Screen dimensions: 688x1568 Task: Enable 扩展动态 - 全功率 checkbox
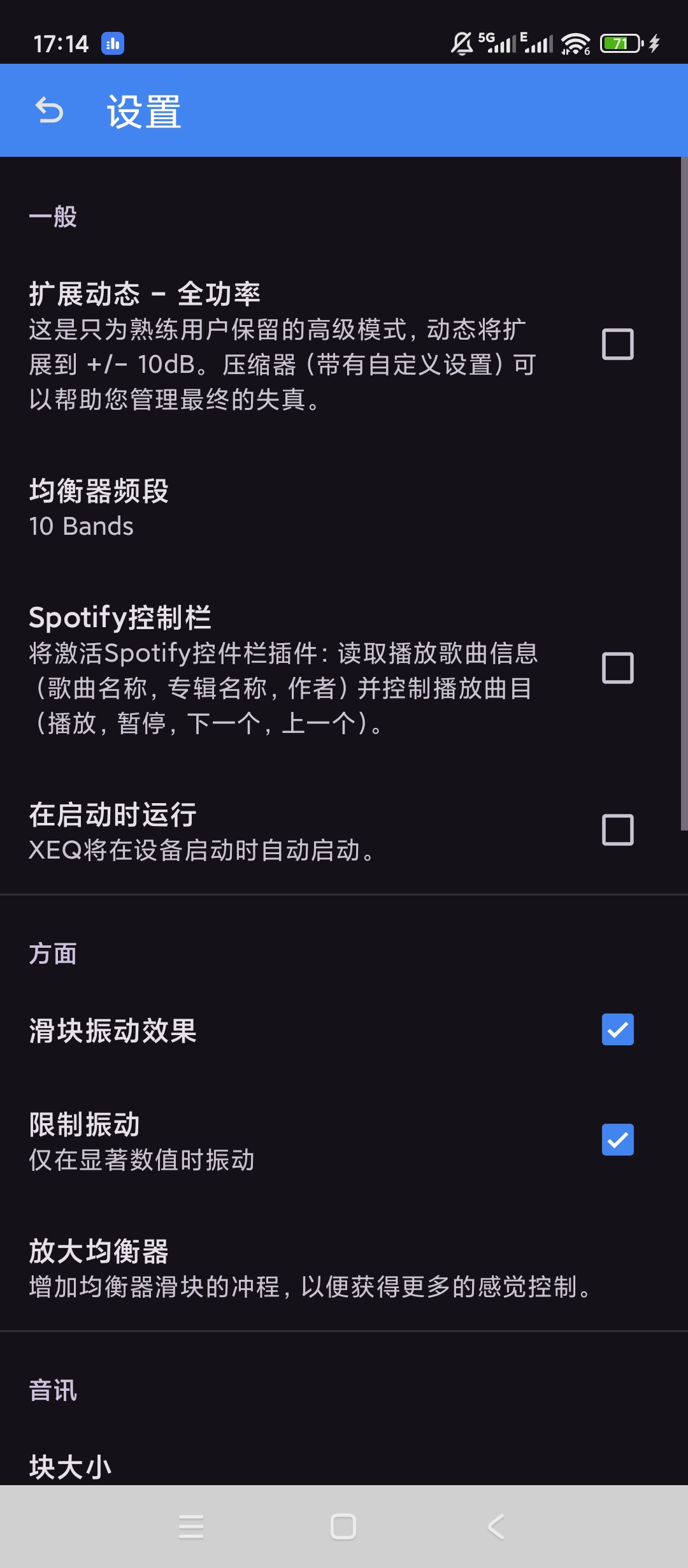[x=617, y=345]
